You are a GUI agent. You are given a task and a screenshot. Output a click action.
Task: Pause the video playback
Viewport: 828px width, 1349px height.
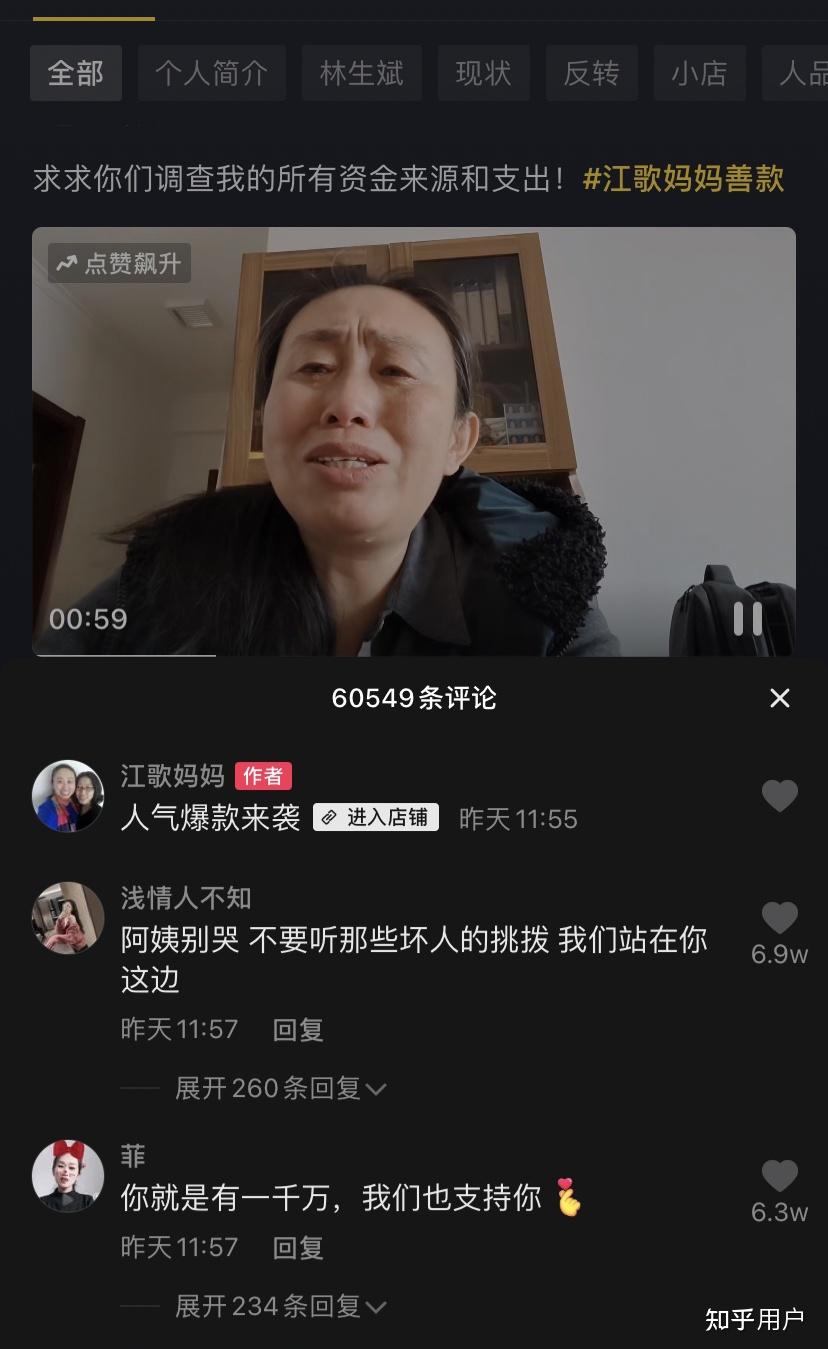coord(747,618)
